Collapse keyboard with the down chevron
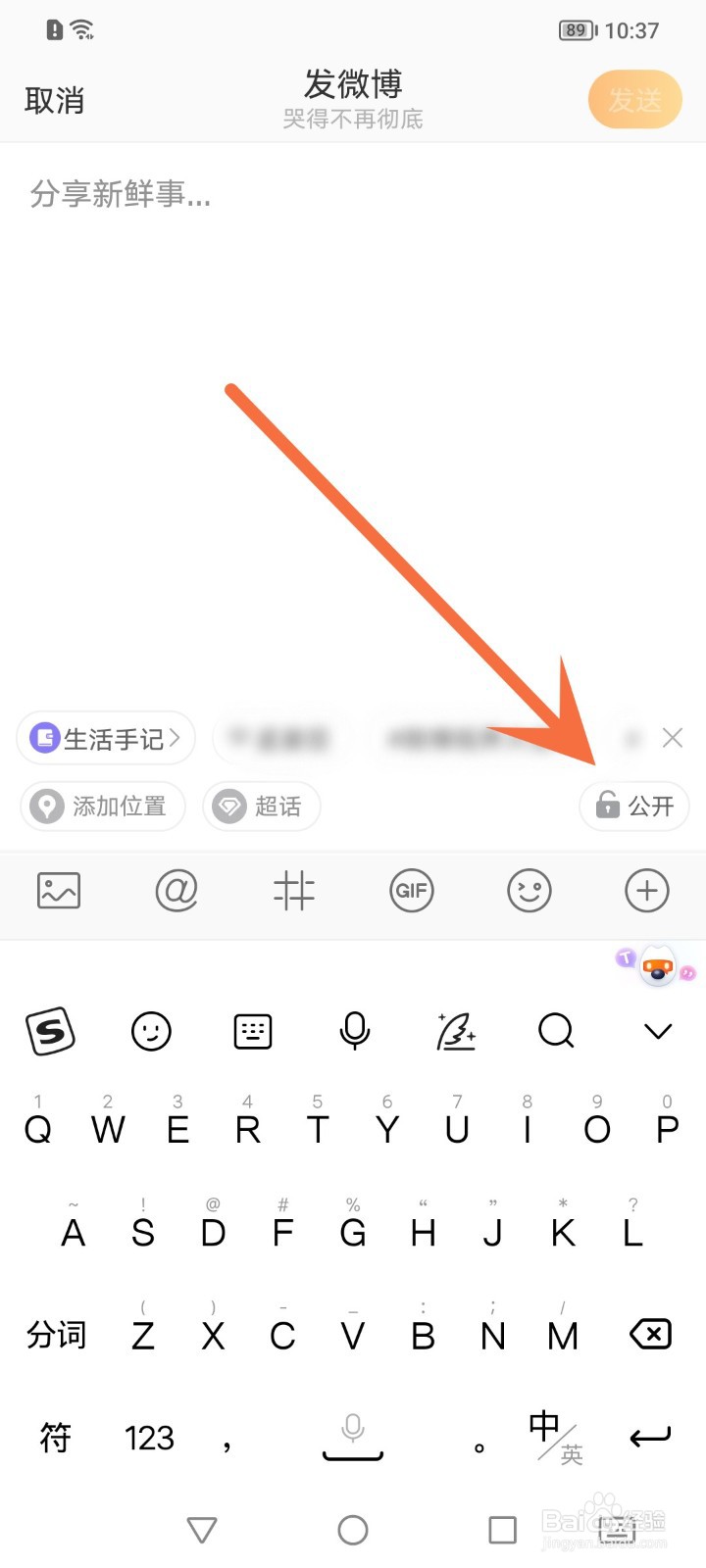 [x=656, y=1031]
